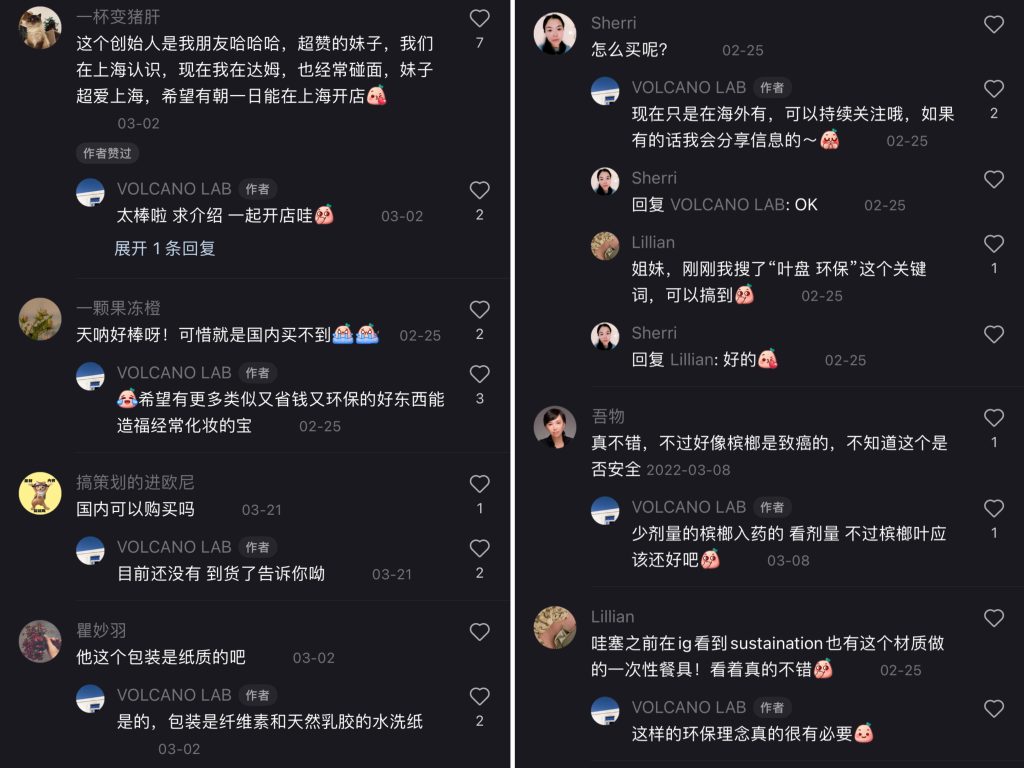Like 吾物's comment about 槟榔
Viewport: 1024px width, 768px height.
click(994, 418)
